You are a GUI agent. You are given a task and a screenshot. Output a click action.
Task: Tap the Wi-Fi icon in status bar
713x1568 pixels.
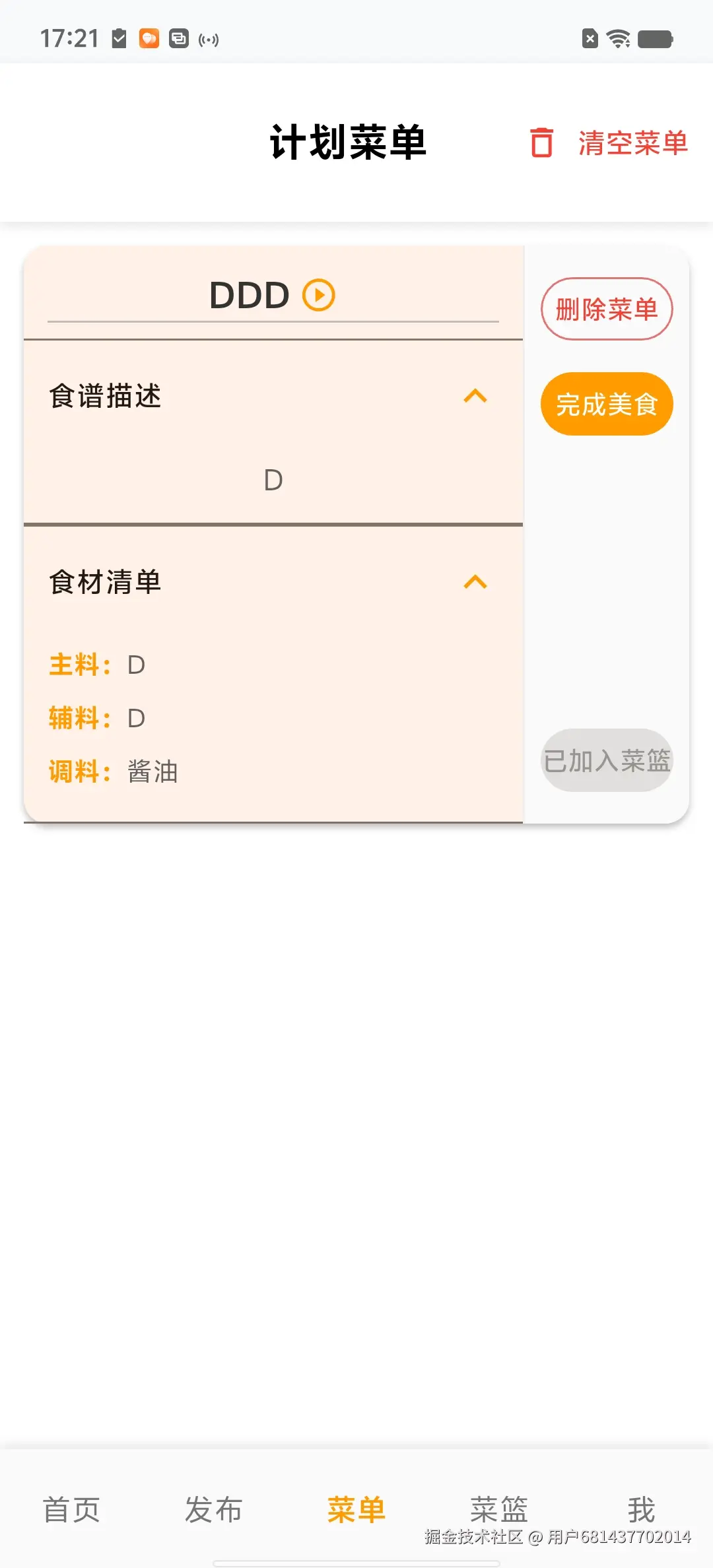[x=617, y=38]
